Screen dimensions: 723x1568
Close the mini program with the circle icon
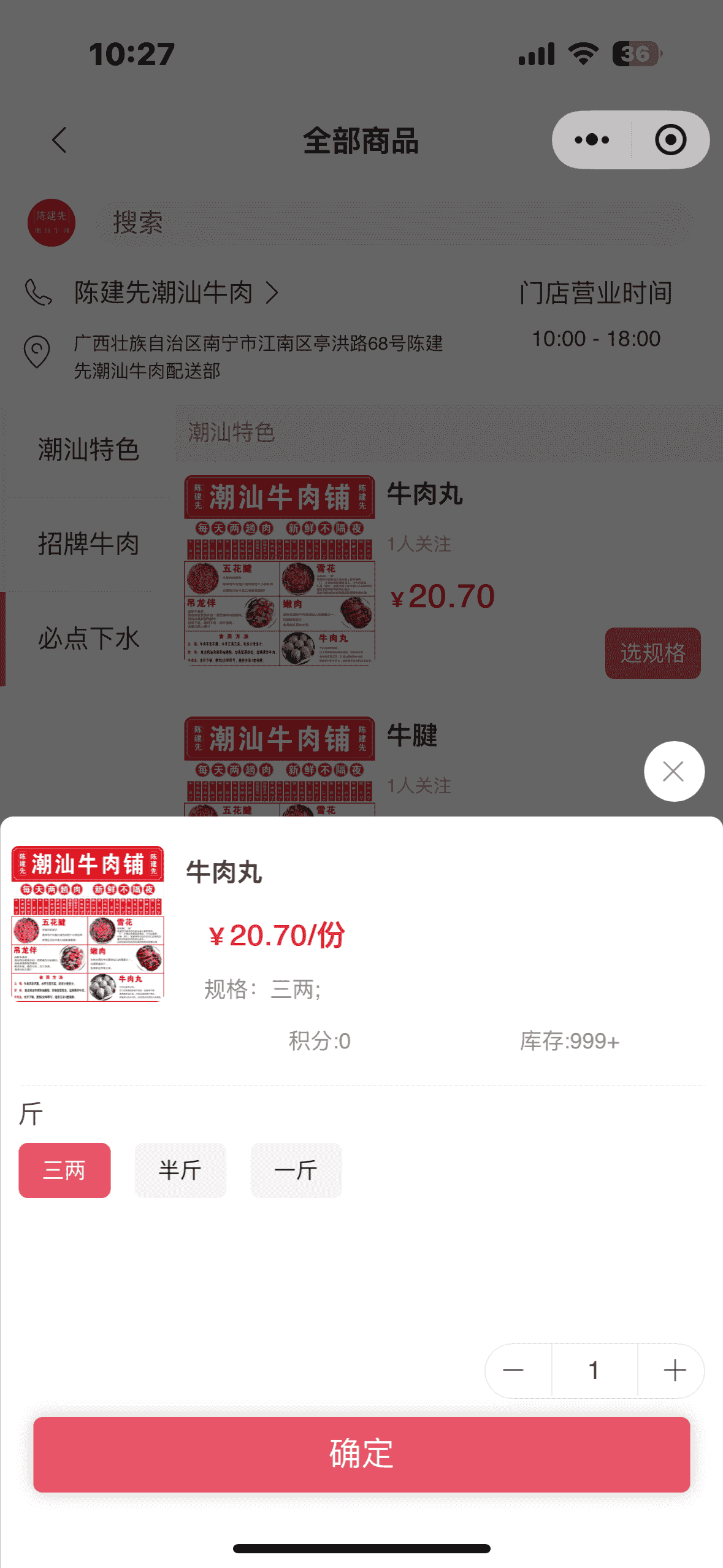coord(670,140)
